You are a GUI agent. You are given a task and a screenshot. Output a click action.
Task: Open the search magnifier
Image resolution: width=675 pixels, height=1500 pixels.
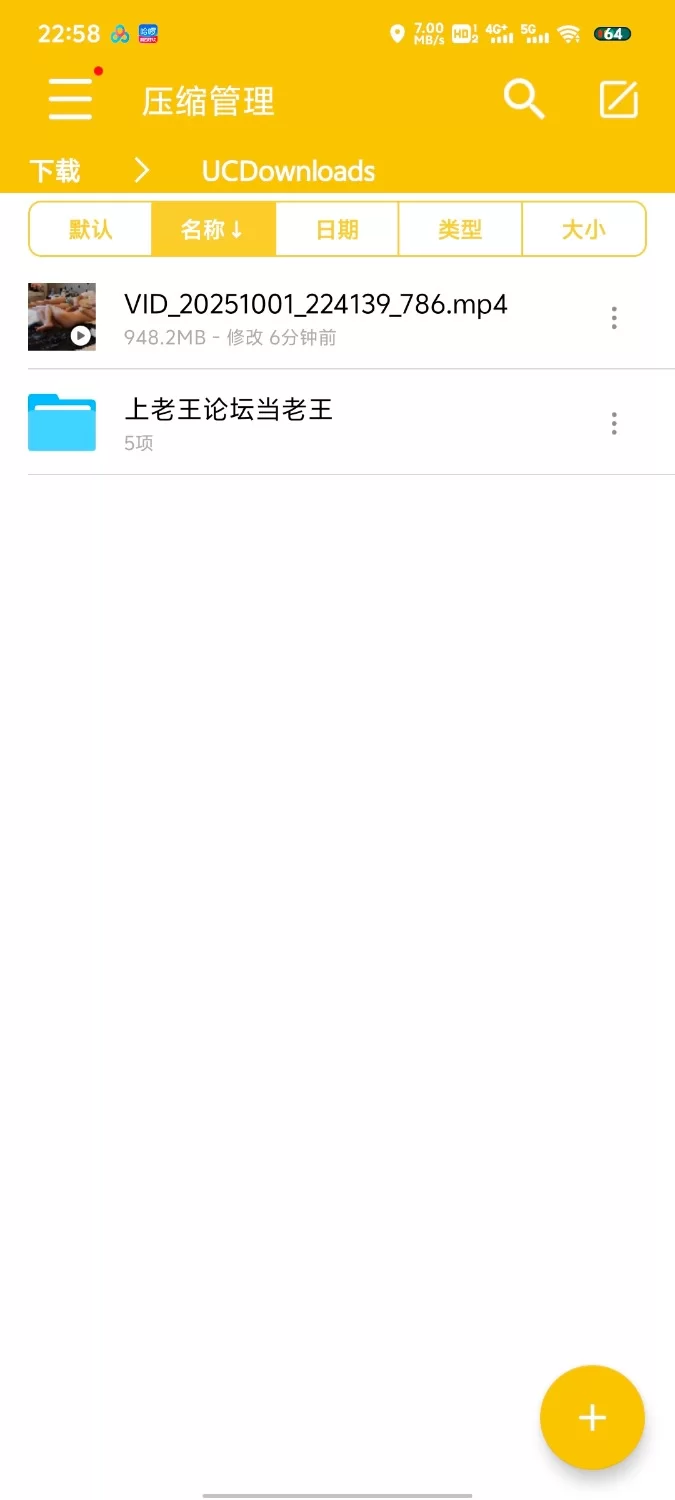[x=523, y=99]
